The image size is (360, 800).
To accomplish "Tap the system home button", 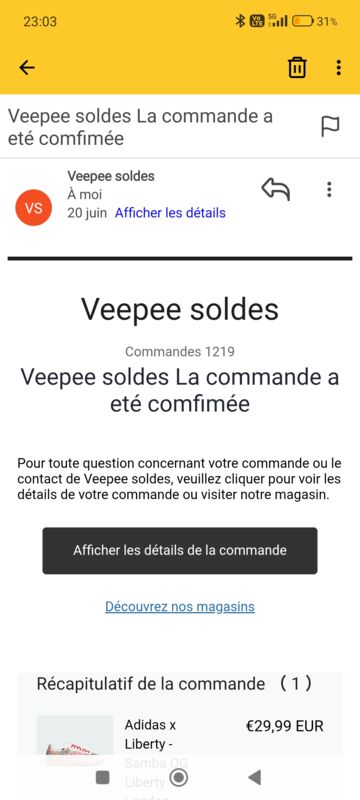I will [x=178, y=777].
